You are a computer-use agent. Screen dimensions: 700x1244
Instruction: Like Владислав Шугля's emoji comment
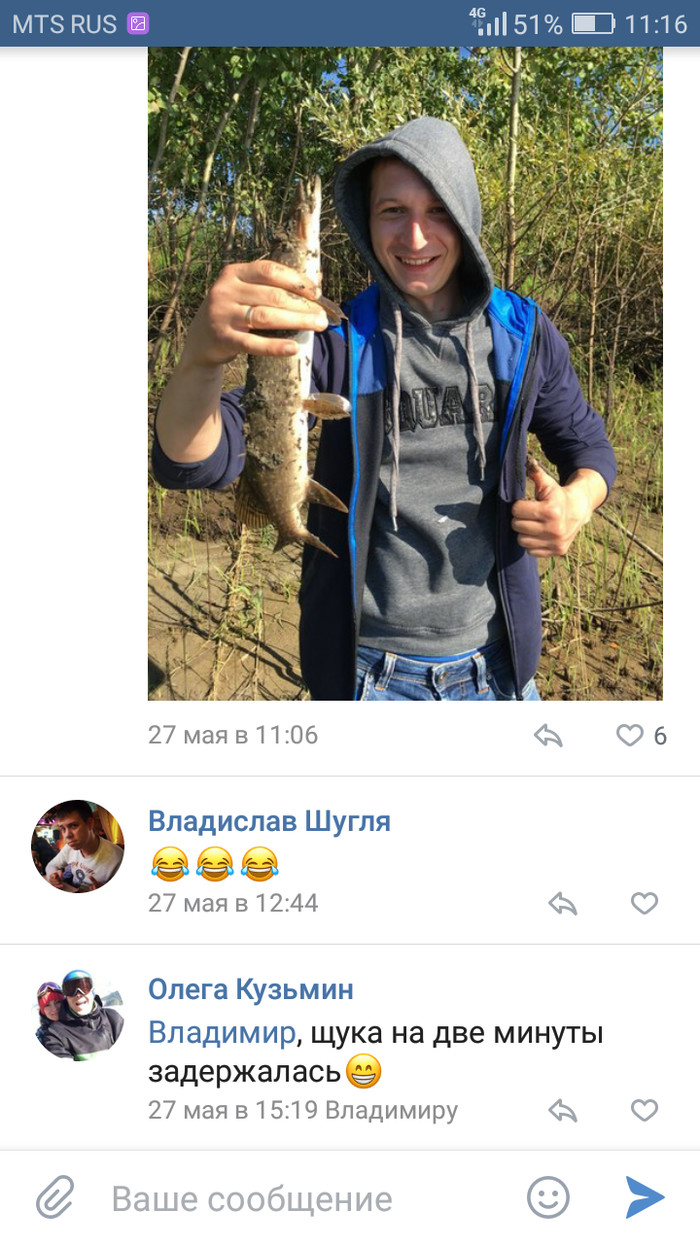645,904
